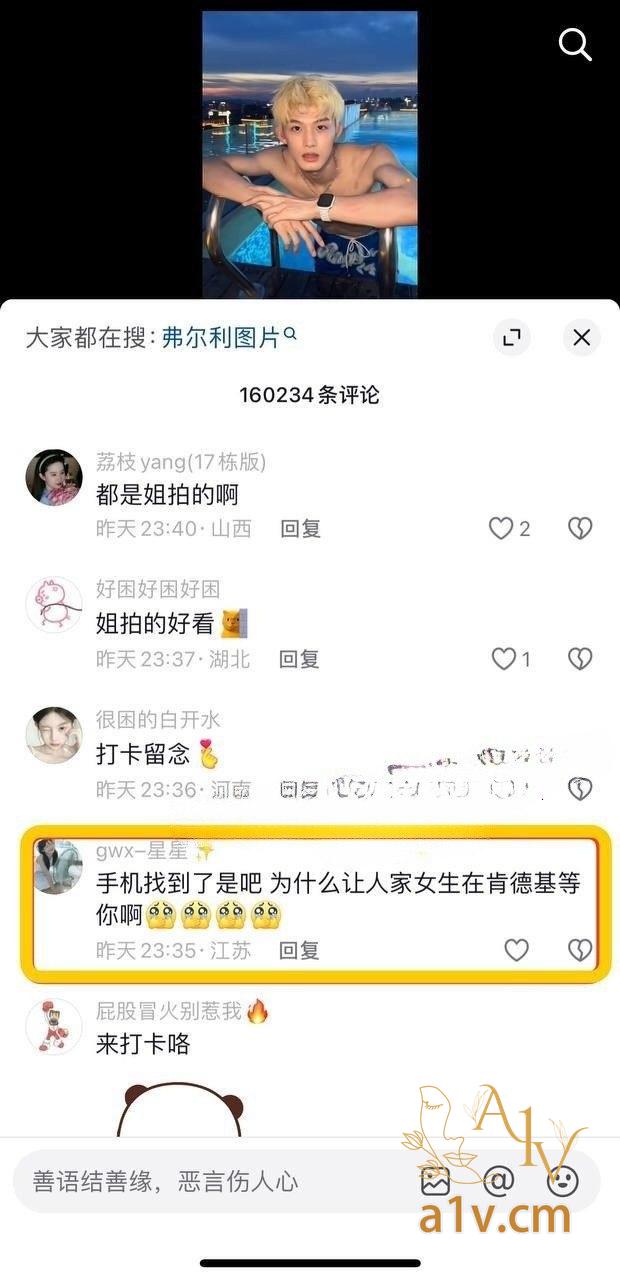Close the comments panel
Screen dimensions: 620x1280
[x=581, y=338]
